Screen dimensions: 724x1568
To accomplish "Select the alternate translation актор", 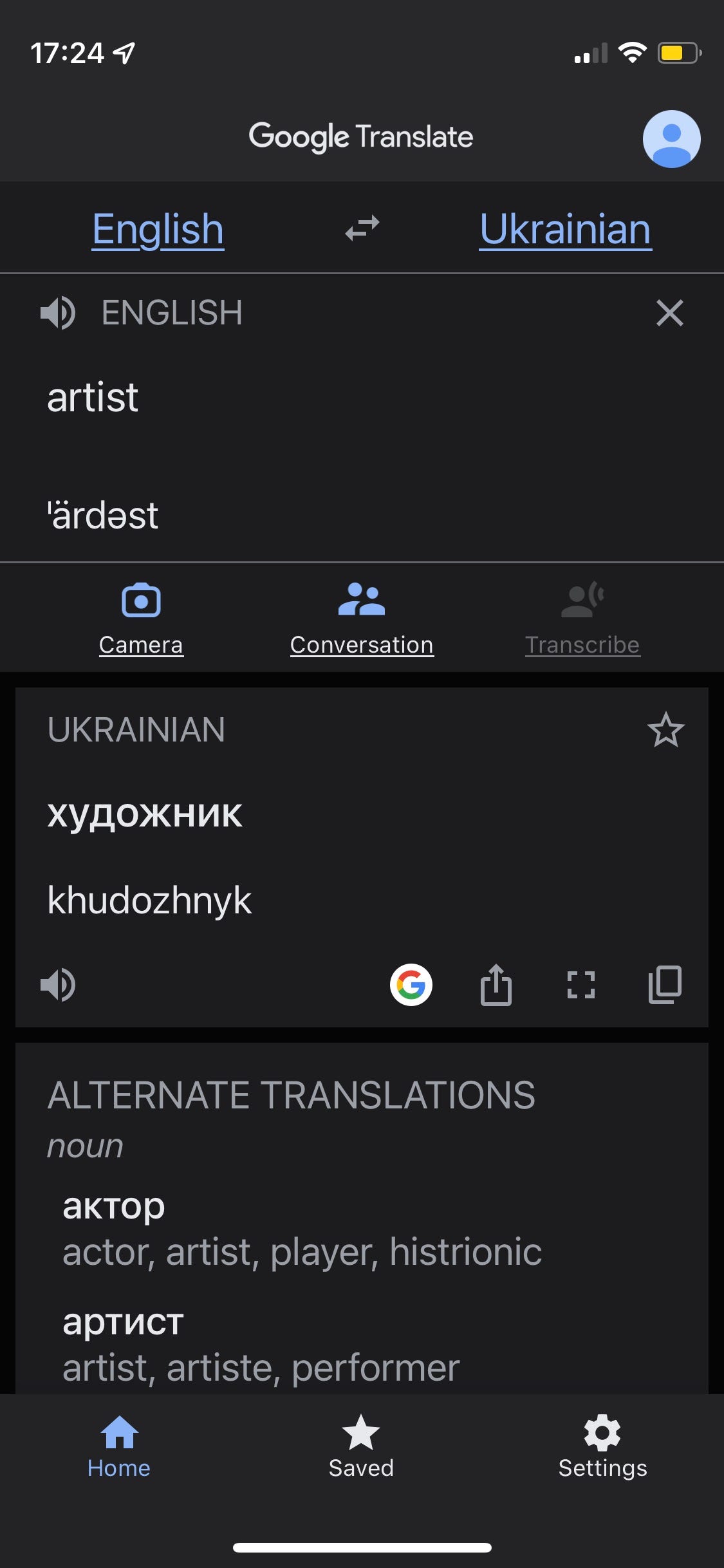I will tap(302, 1229).
